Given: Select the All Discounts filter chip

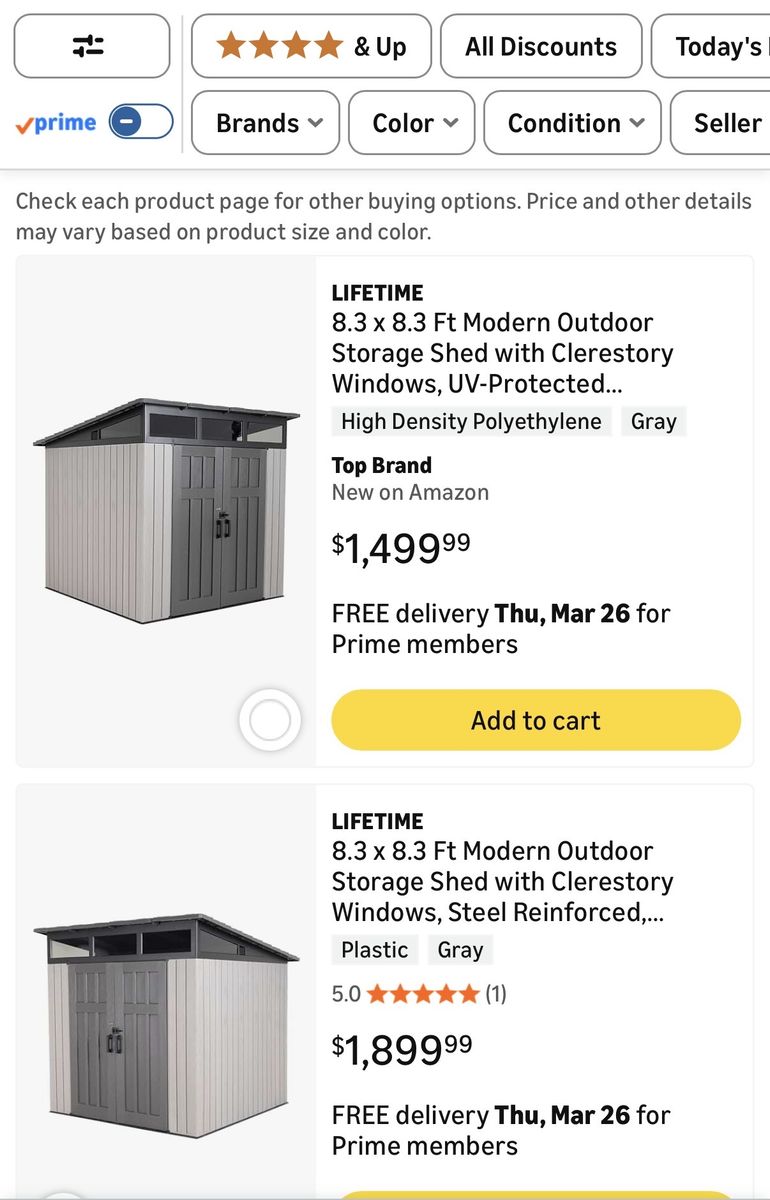Looking at the screenshot, I should tap(540, 46).
